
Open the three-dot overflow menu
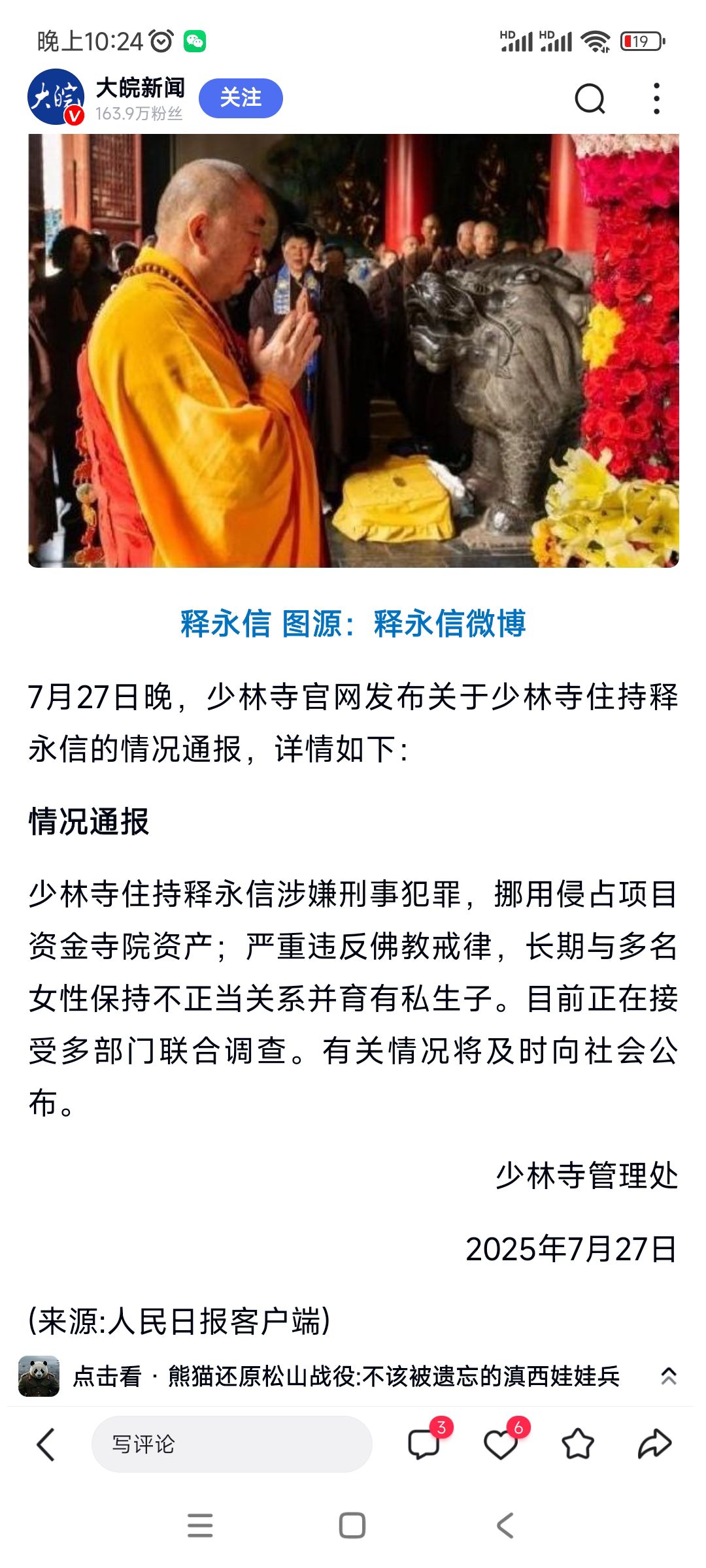coord(656,99)
